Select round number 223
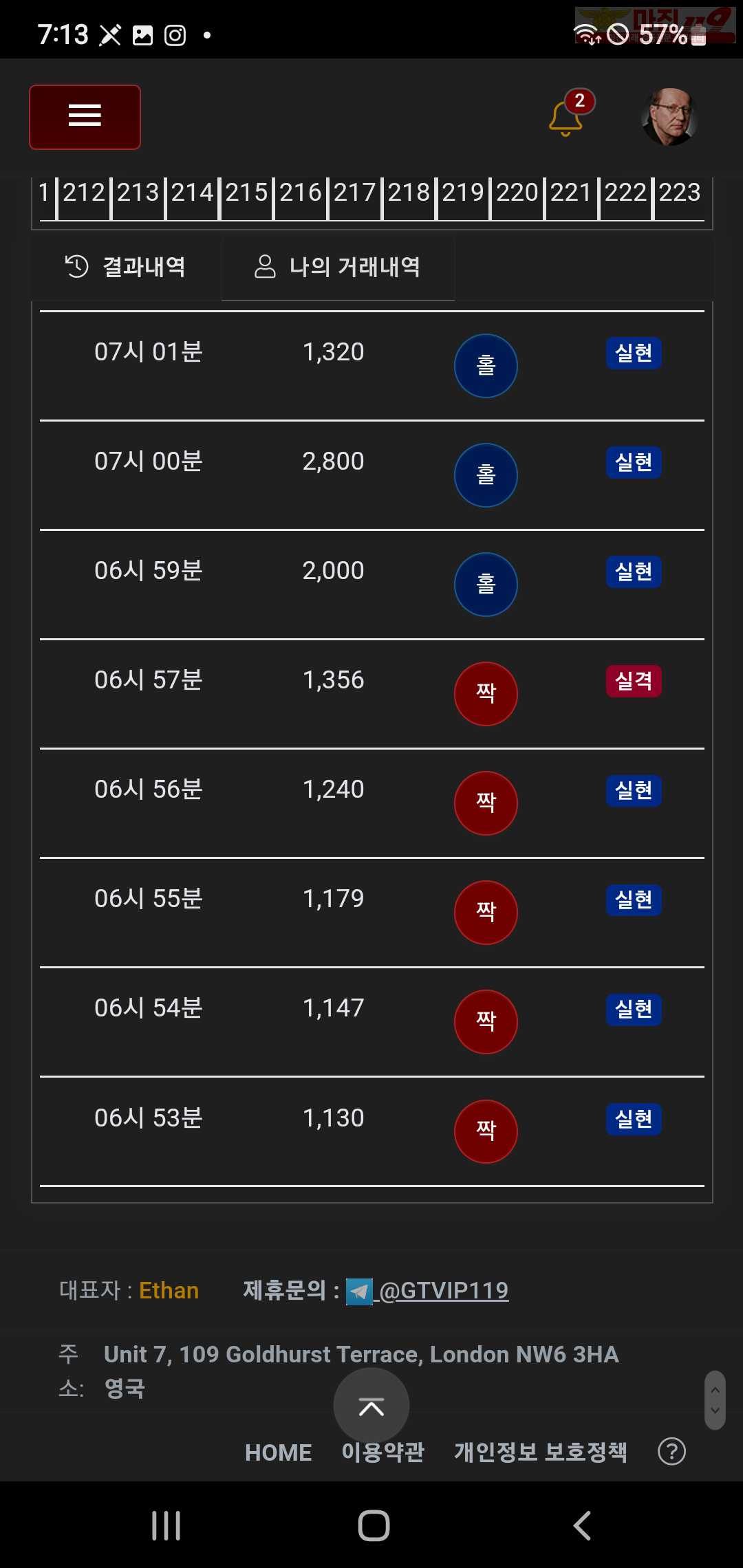Viewport: 743px width, 1568px height. pyautogui.click(x=680, y=193)
